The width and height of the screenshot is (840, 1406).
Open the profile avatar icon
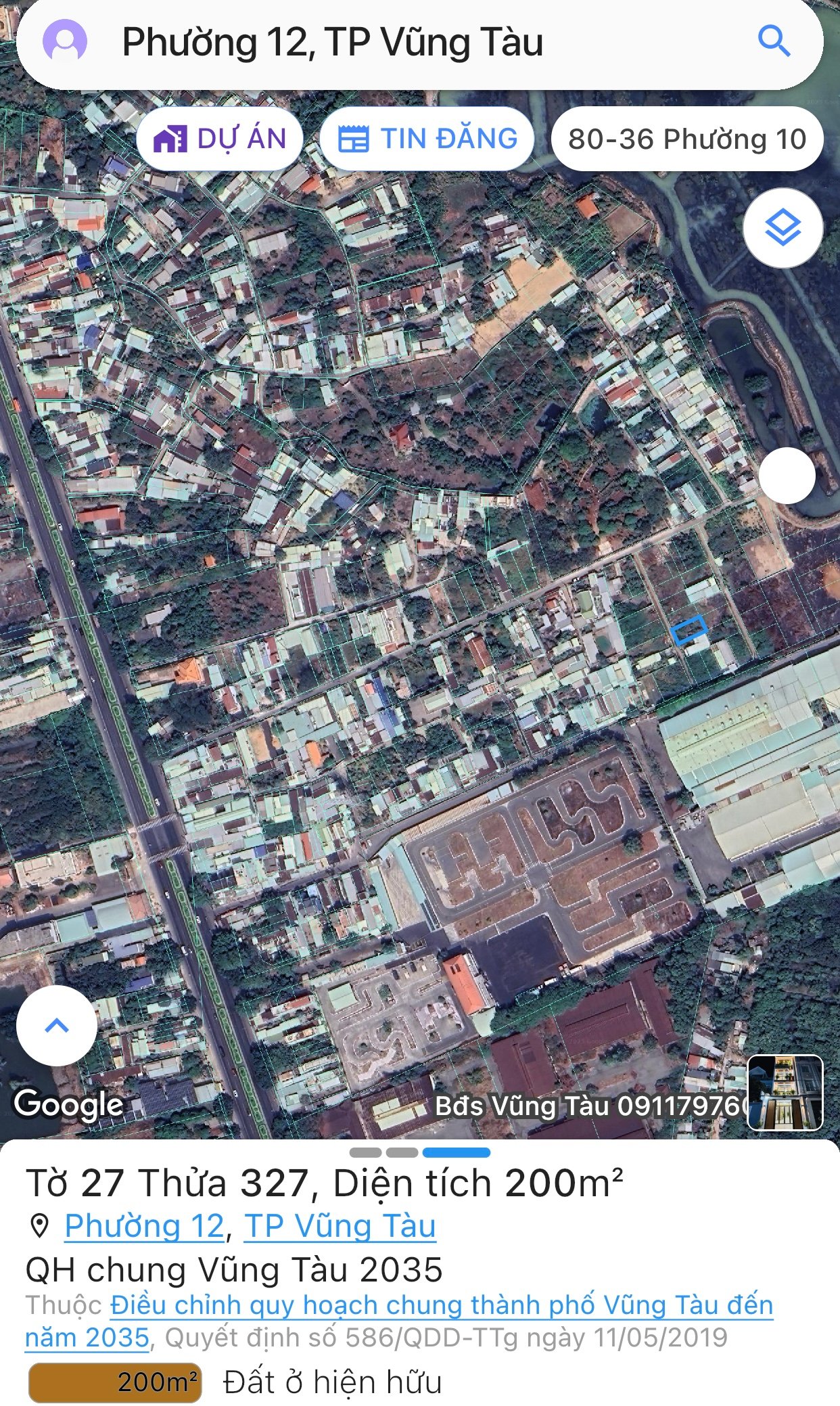coord(65,41)
